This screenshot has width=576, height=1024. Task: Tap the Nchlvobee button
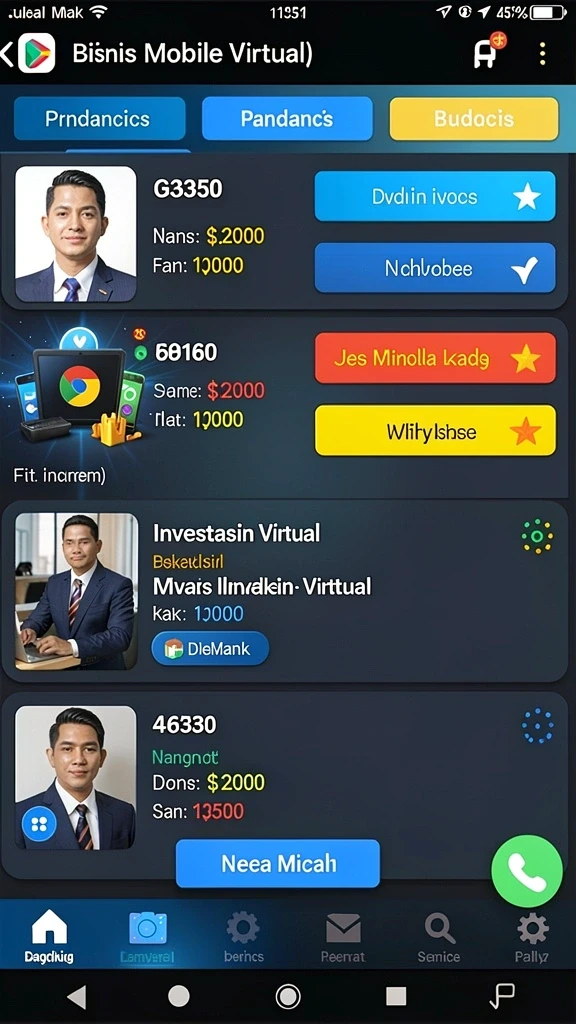click(x=435, y=268)
